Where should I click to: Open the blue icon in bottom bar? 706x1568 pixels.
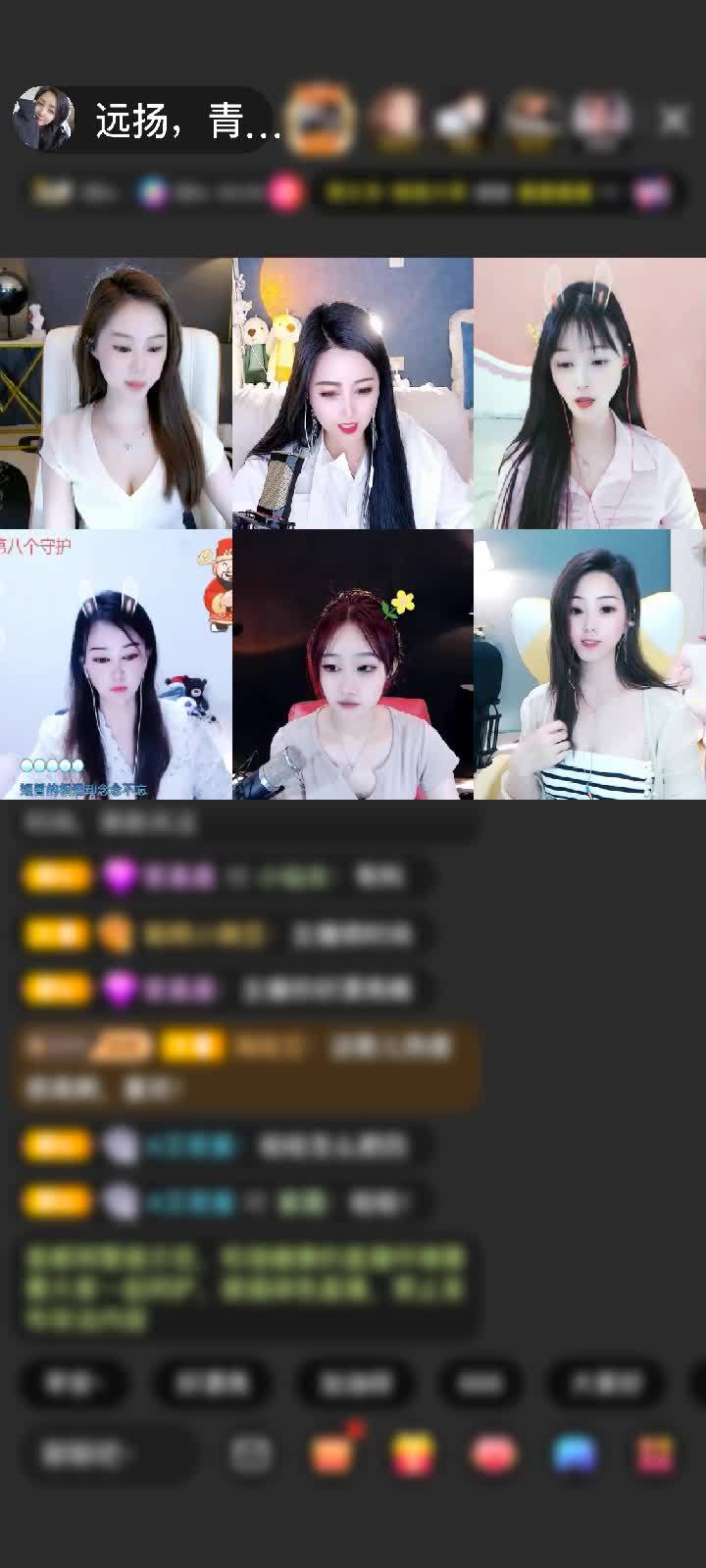575,1454
